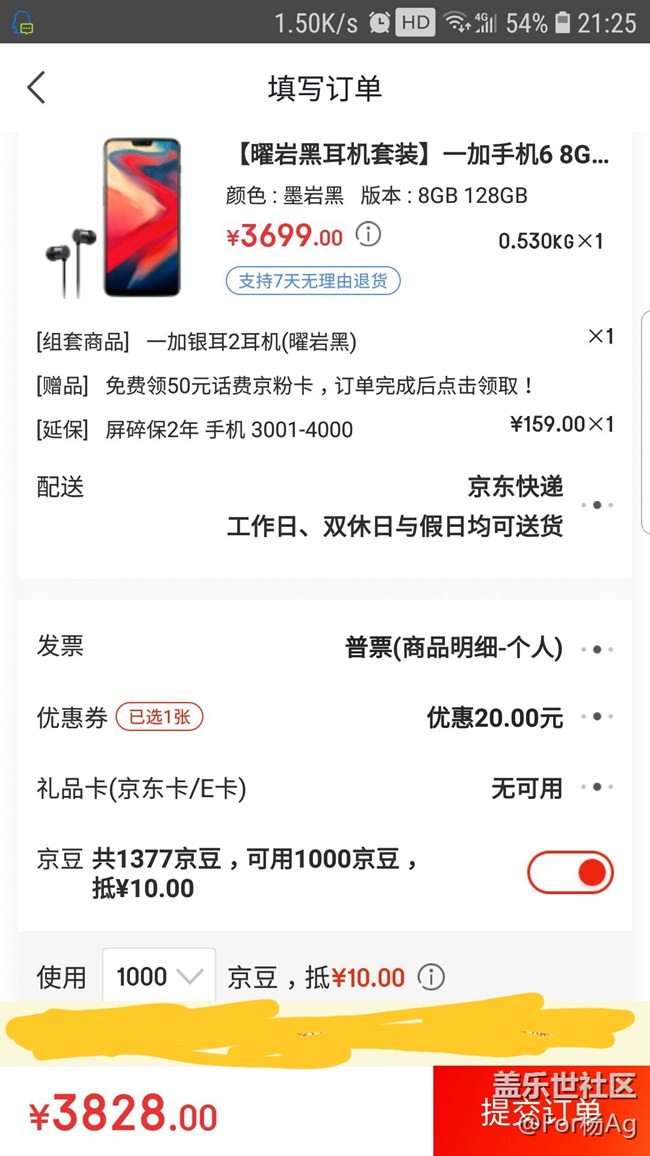Image resolution: width=650 pixels, height=1156 pixels.
Task: Open the 礼品卡 gift card row
Action: tap(597, 788)
